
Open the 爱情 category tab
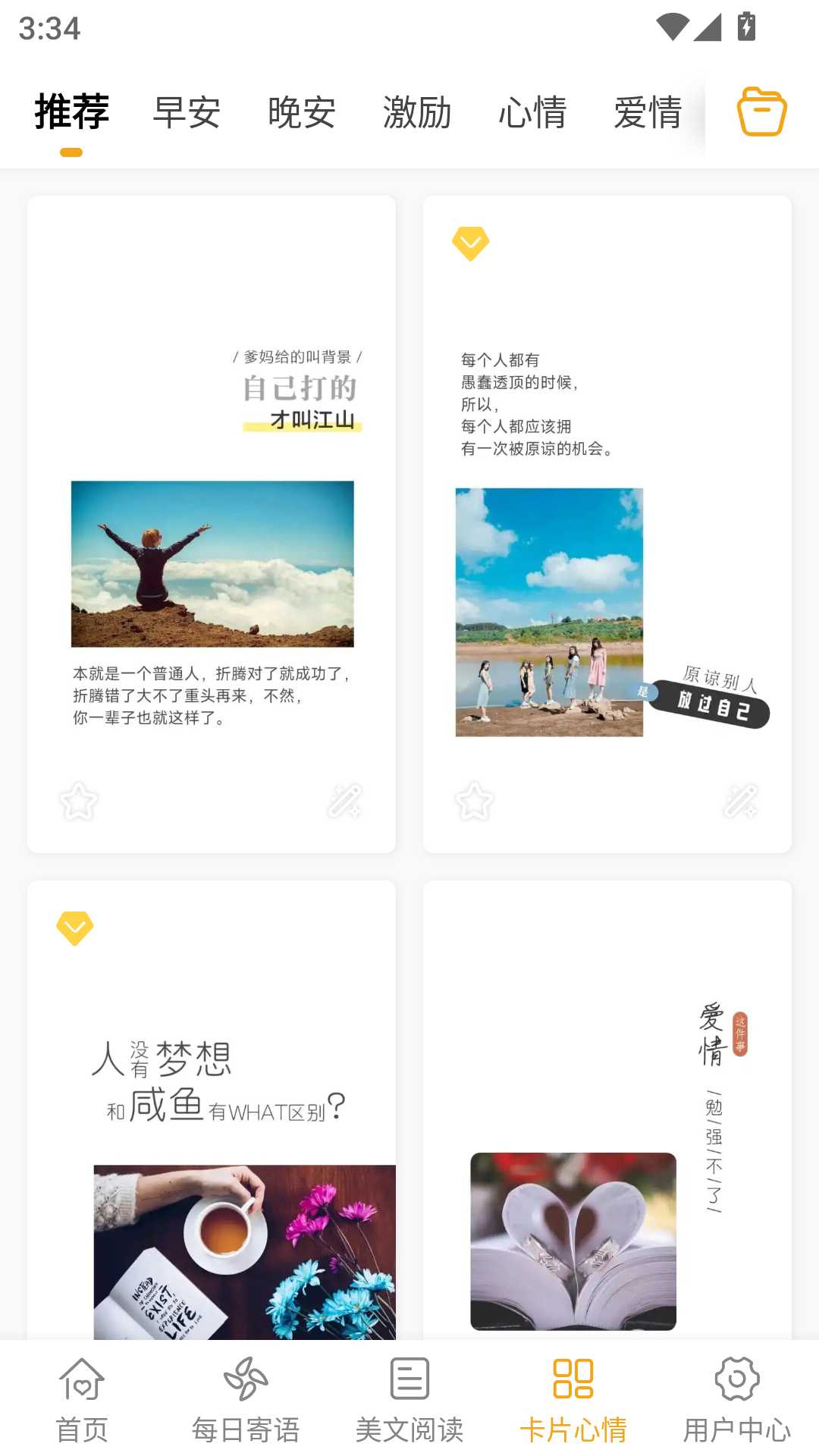point(648,112)
